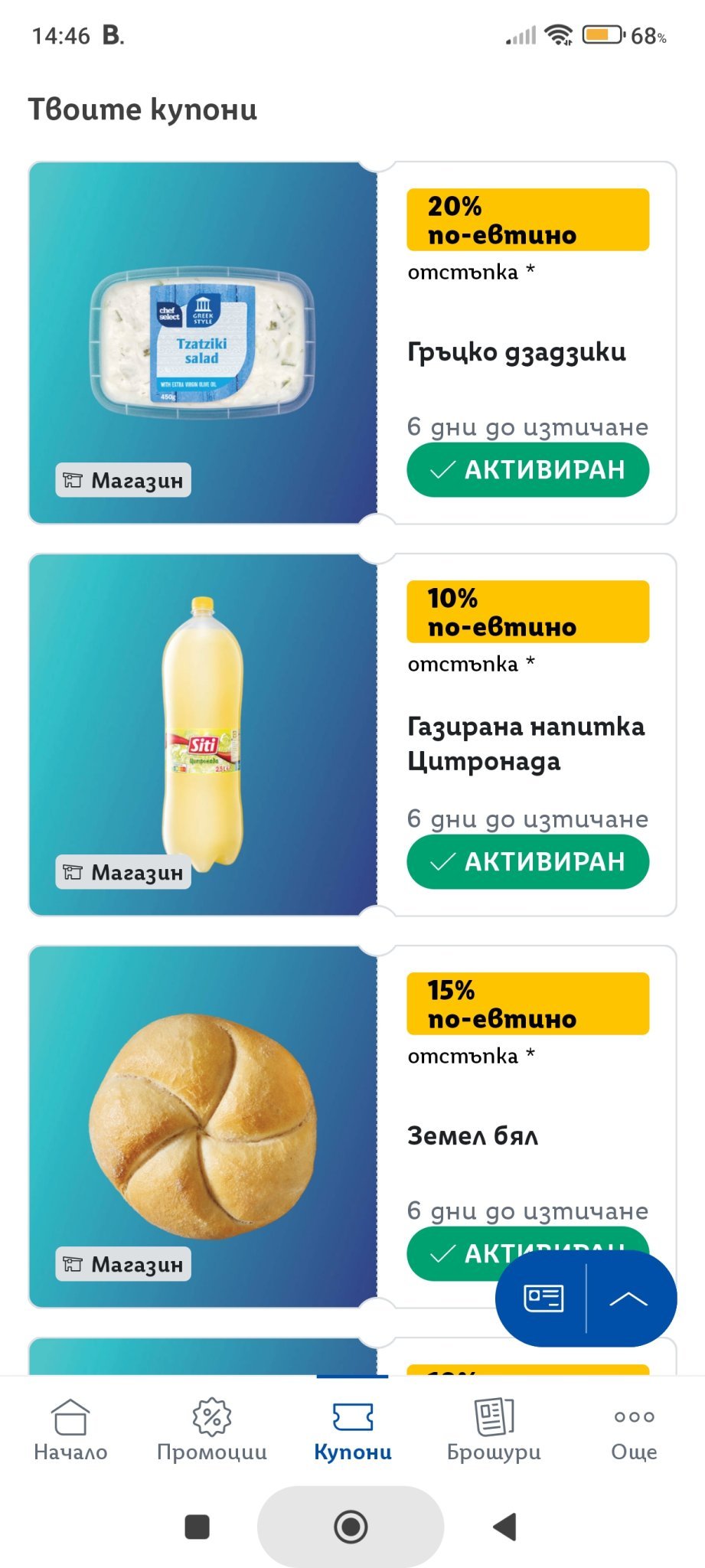This screenshot has height=1568, width=705.
Task: Tap the system back button
Action: click(x=505, y=1527)
